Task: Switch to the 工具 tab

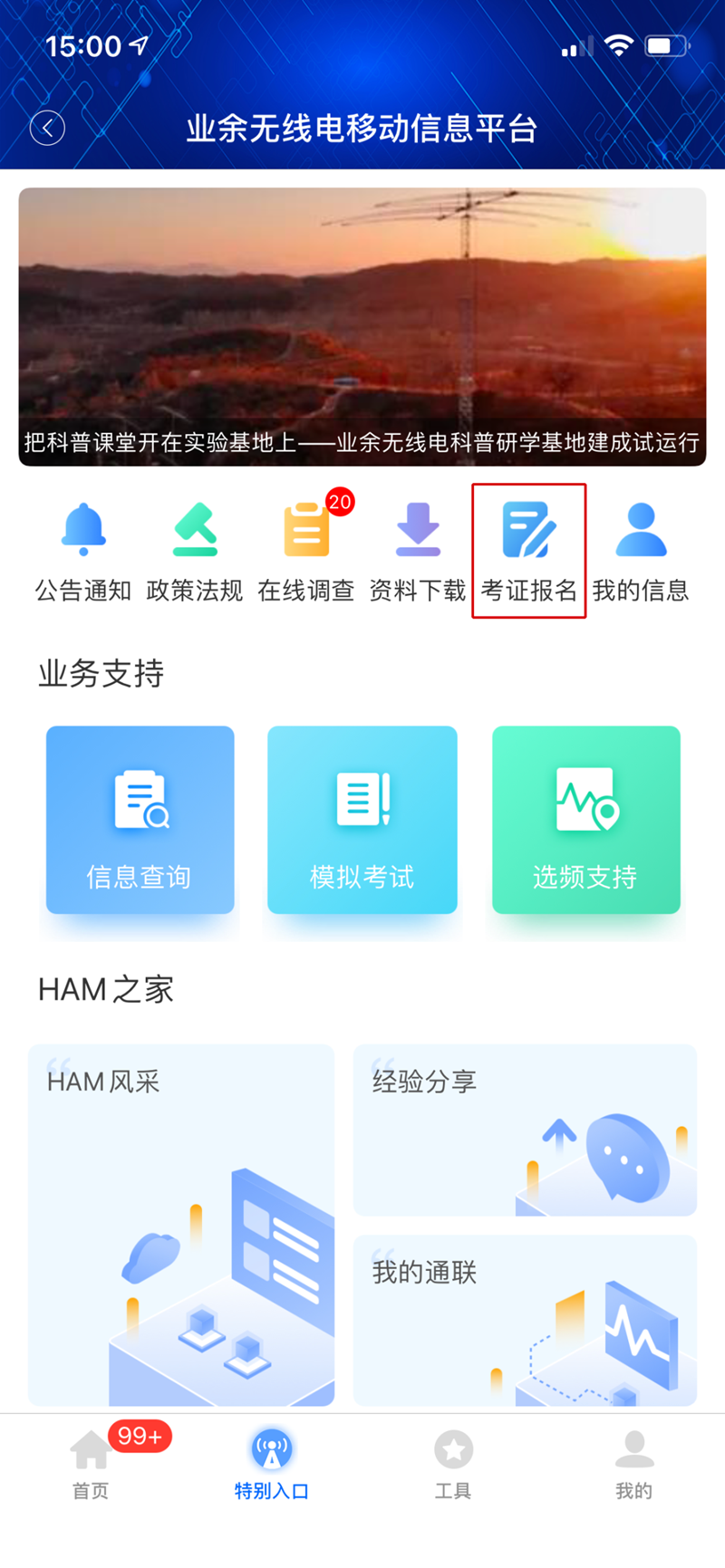Action: 453,1465
